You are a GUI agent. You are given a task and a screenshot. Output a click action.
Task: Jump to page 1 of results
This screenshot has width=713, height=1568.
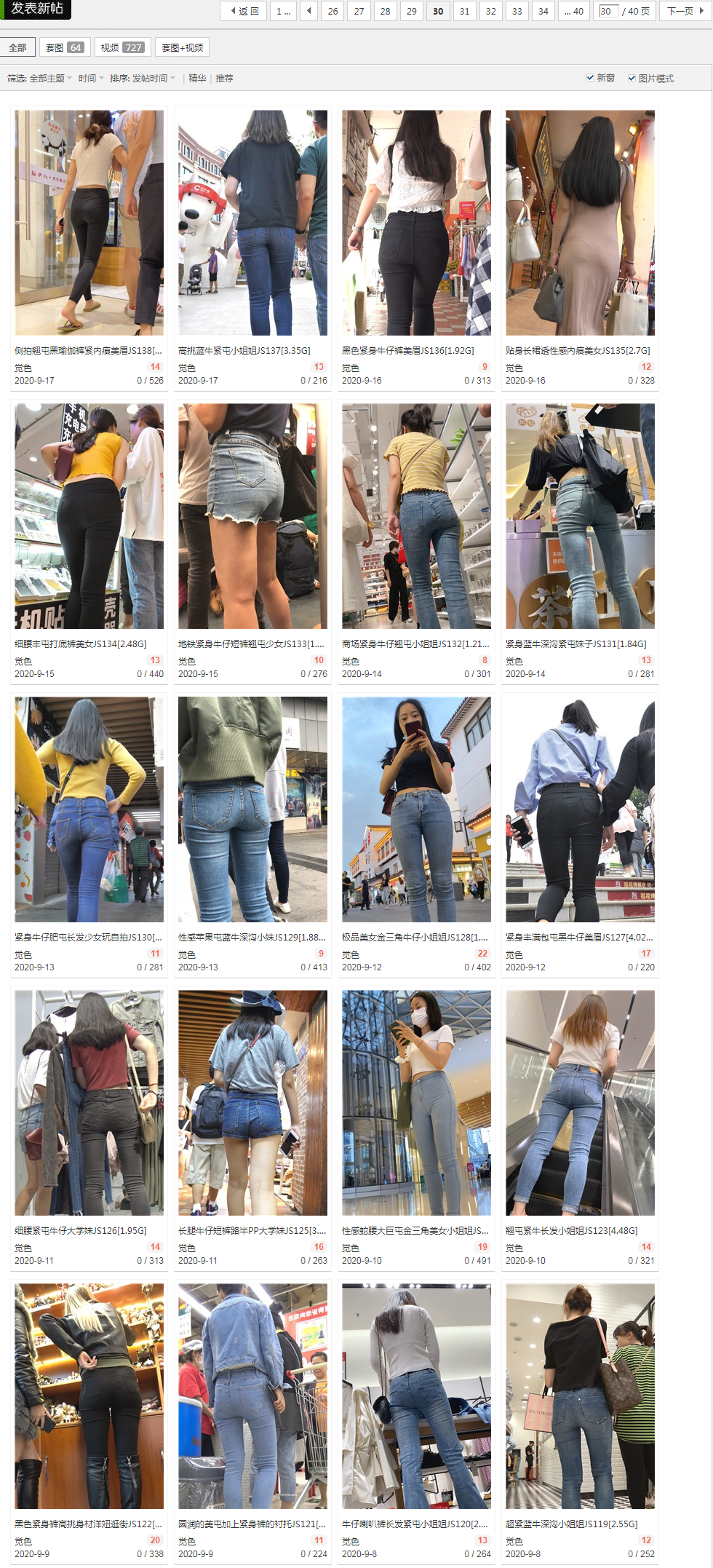(283, 11)
